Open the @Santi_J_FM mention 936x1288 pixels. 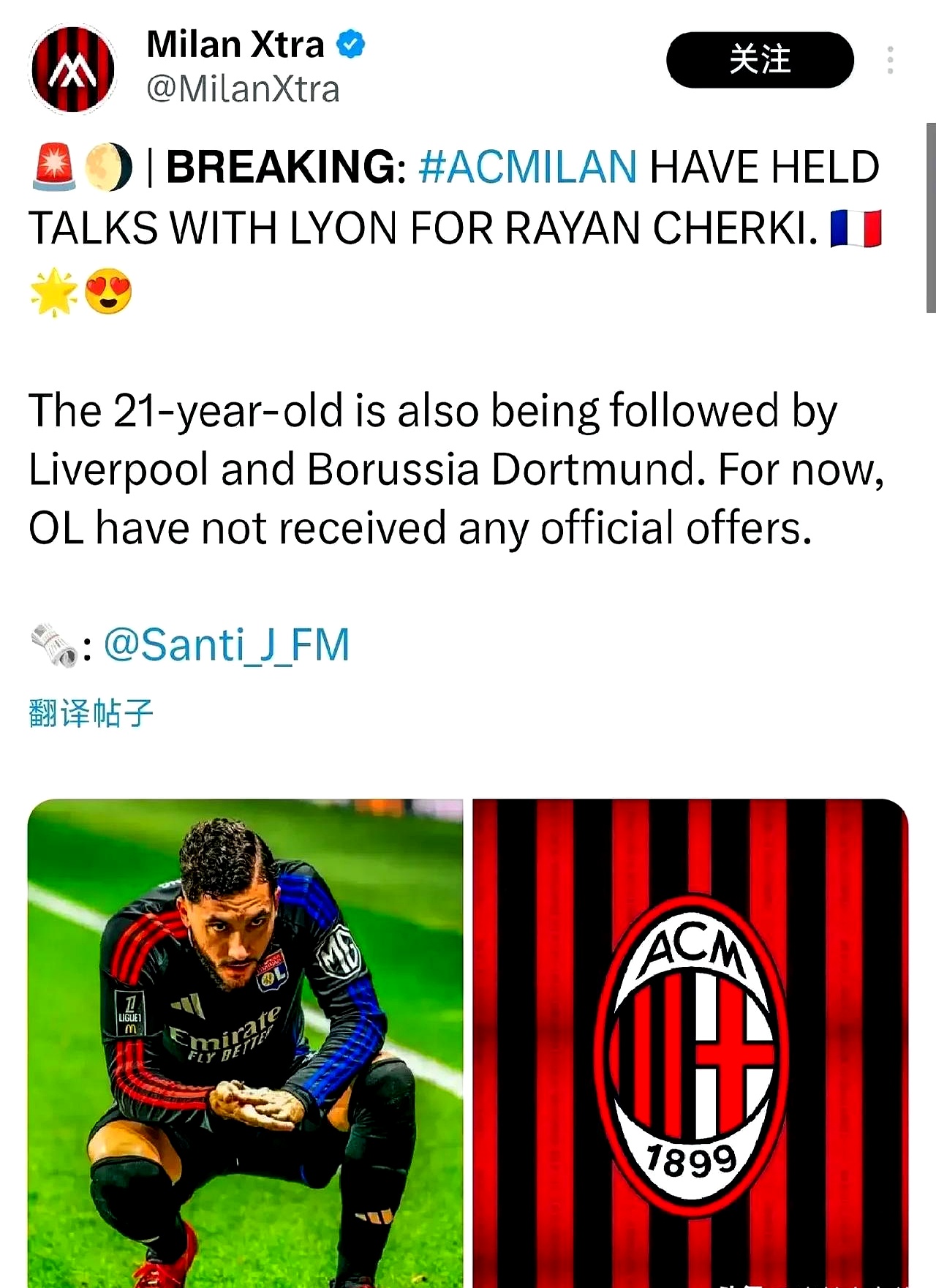227,645
